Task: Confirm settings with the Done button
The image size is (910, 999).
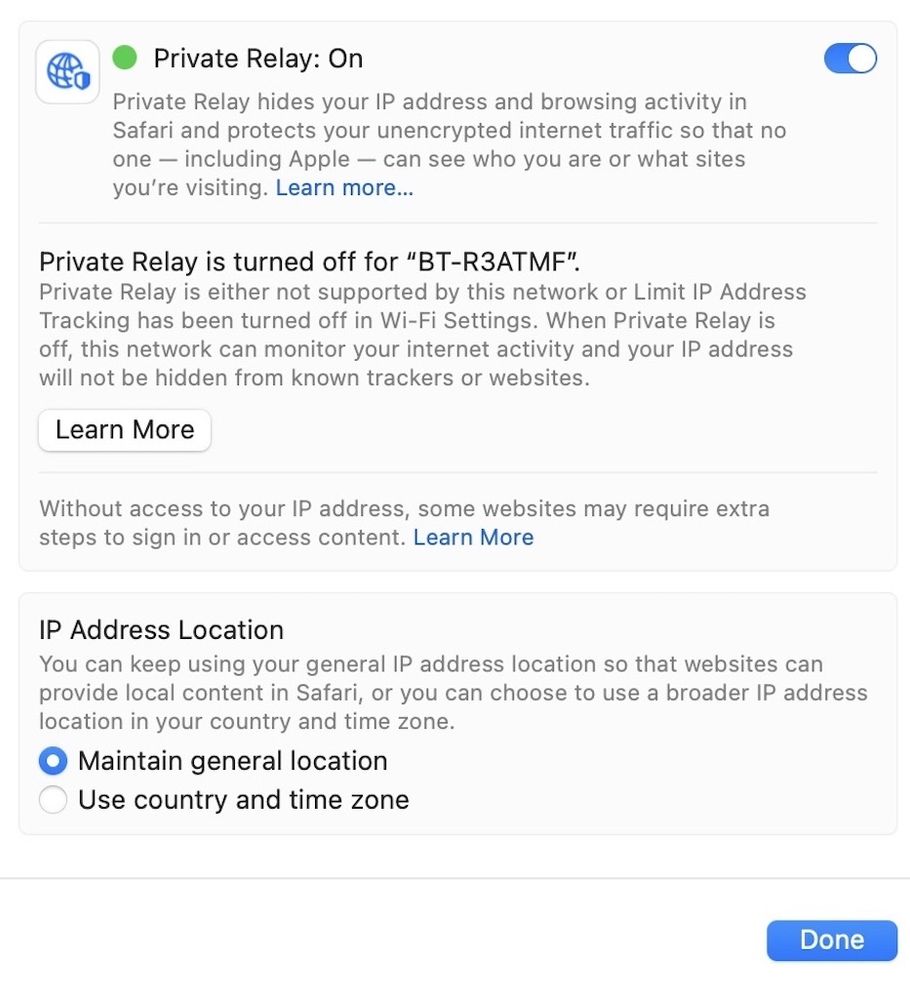Action: (x=831, y=940)
